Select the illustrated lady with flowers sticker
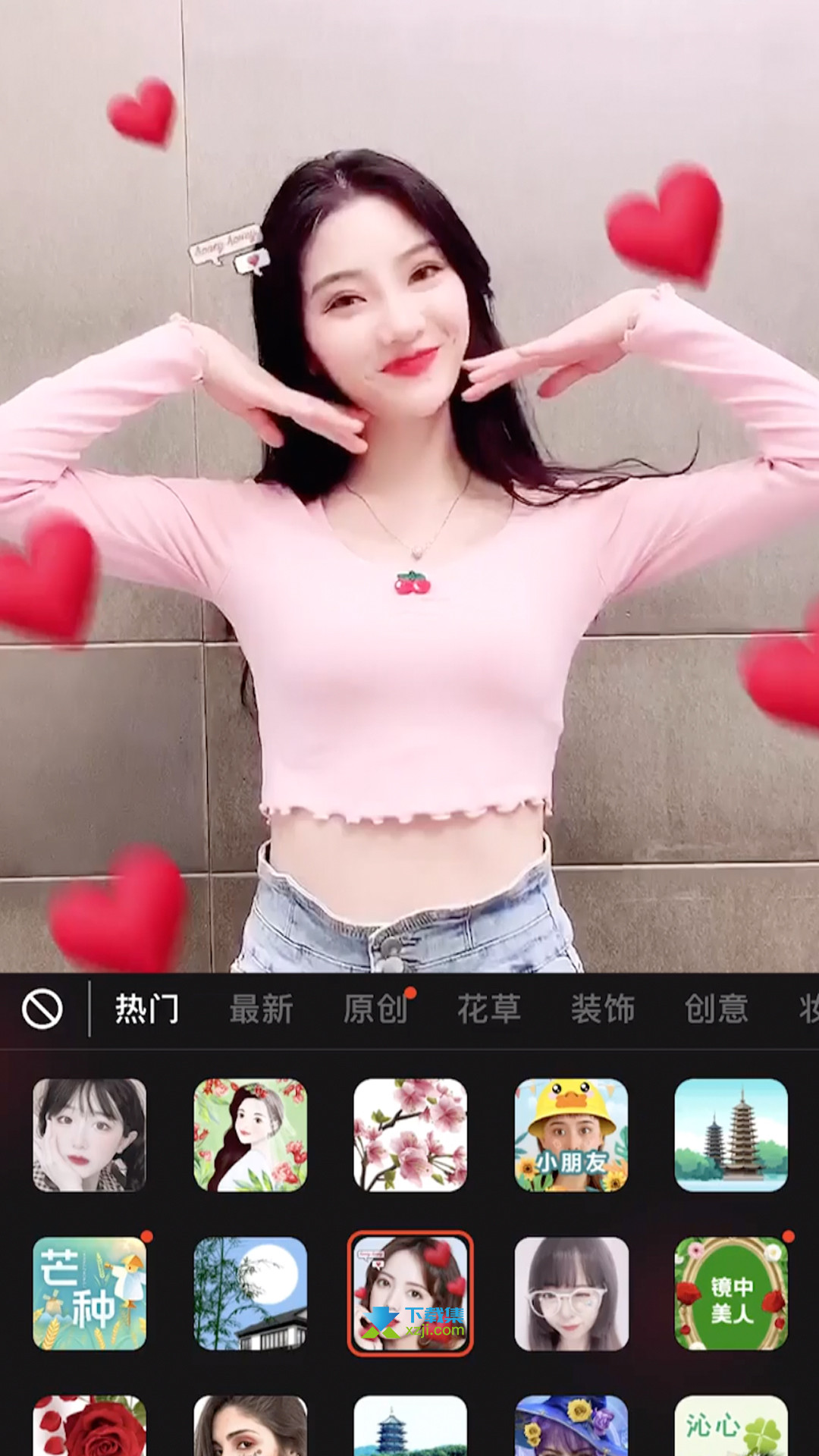Image resolution: width=819 pixels, height=1456 pixels. (250, 1135)
